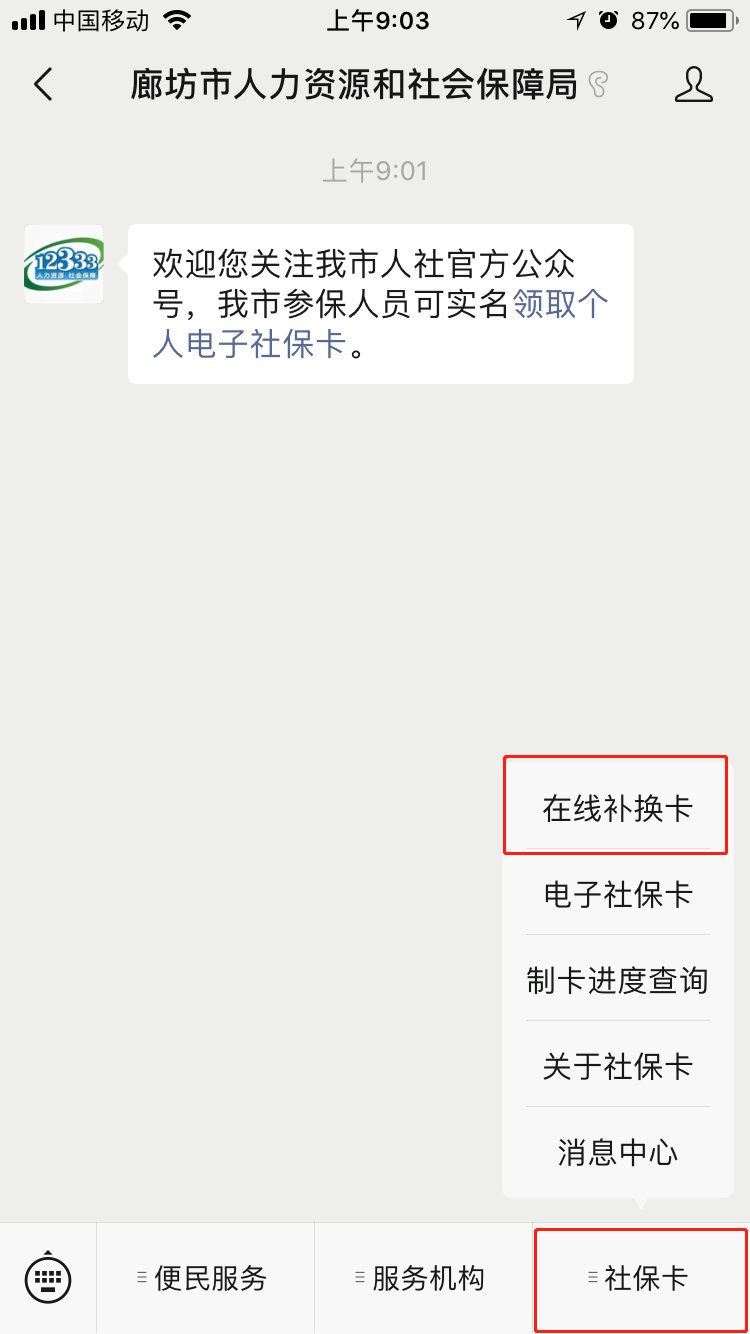Screen dimensions: 750x1334
Task: Open the account profile icon
Action: click(693, 85)
